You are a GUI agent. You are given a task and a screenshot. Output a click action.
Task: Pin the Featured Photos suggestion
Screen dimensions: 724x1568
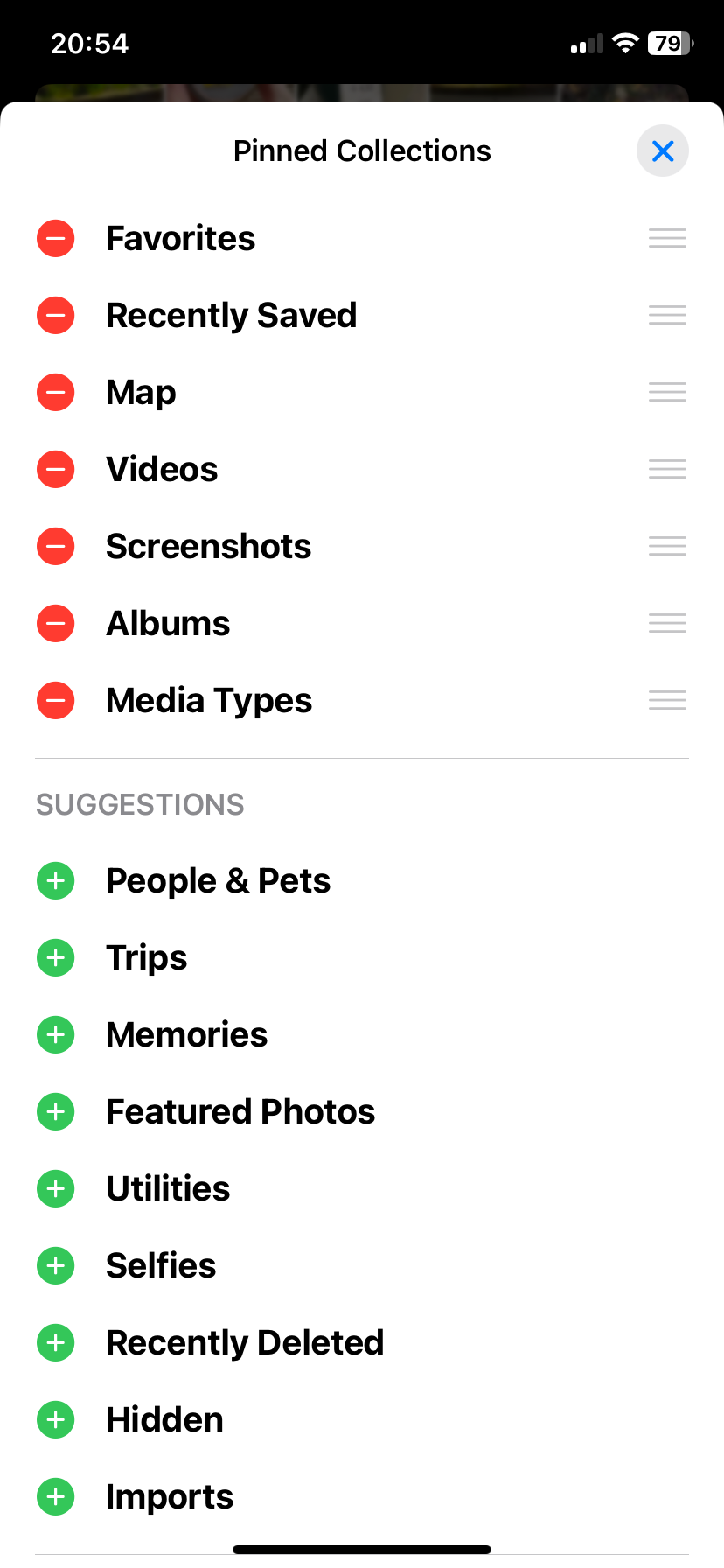(56, 1112)
